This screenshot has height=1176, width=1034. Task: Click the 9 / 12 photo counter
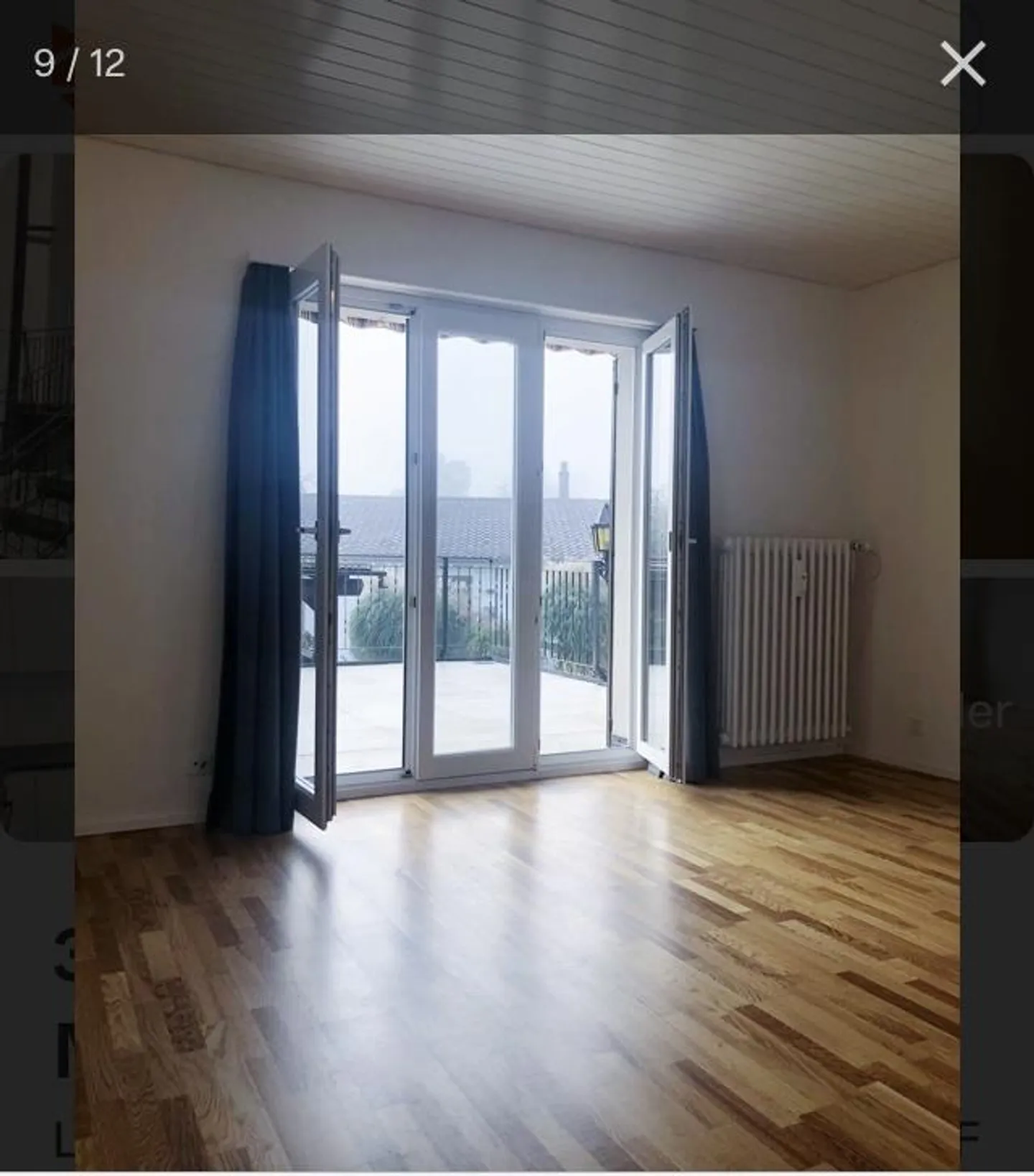(x=79, y=65)
